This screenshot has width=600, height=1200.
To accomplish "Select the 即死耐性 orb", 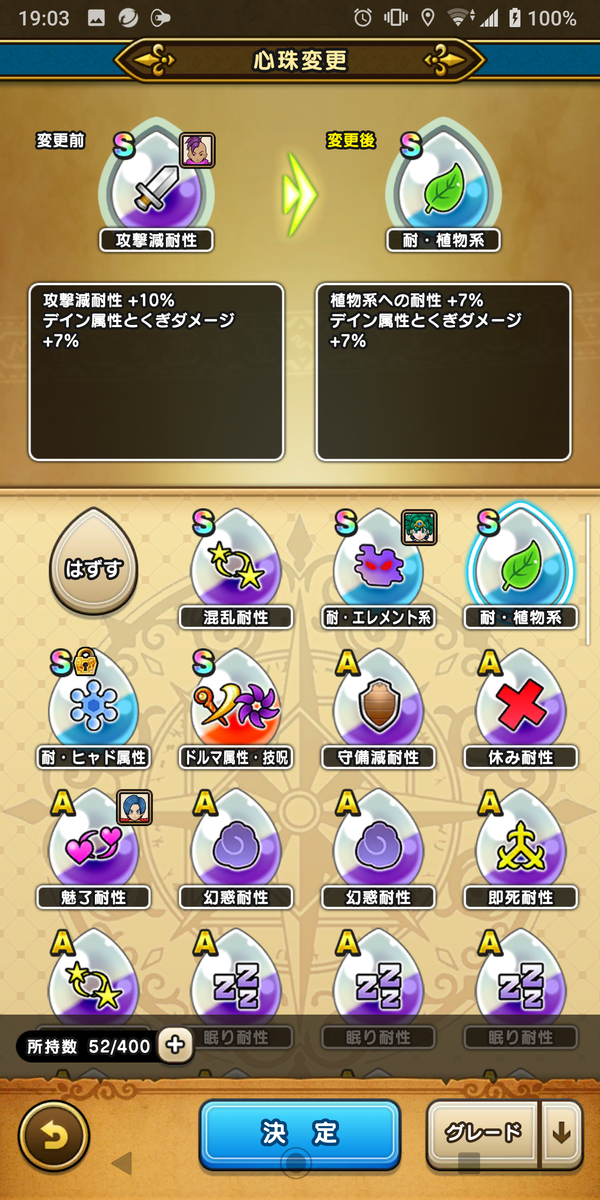I will click(520, 847).
